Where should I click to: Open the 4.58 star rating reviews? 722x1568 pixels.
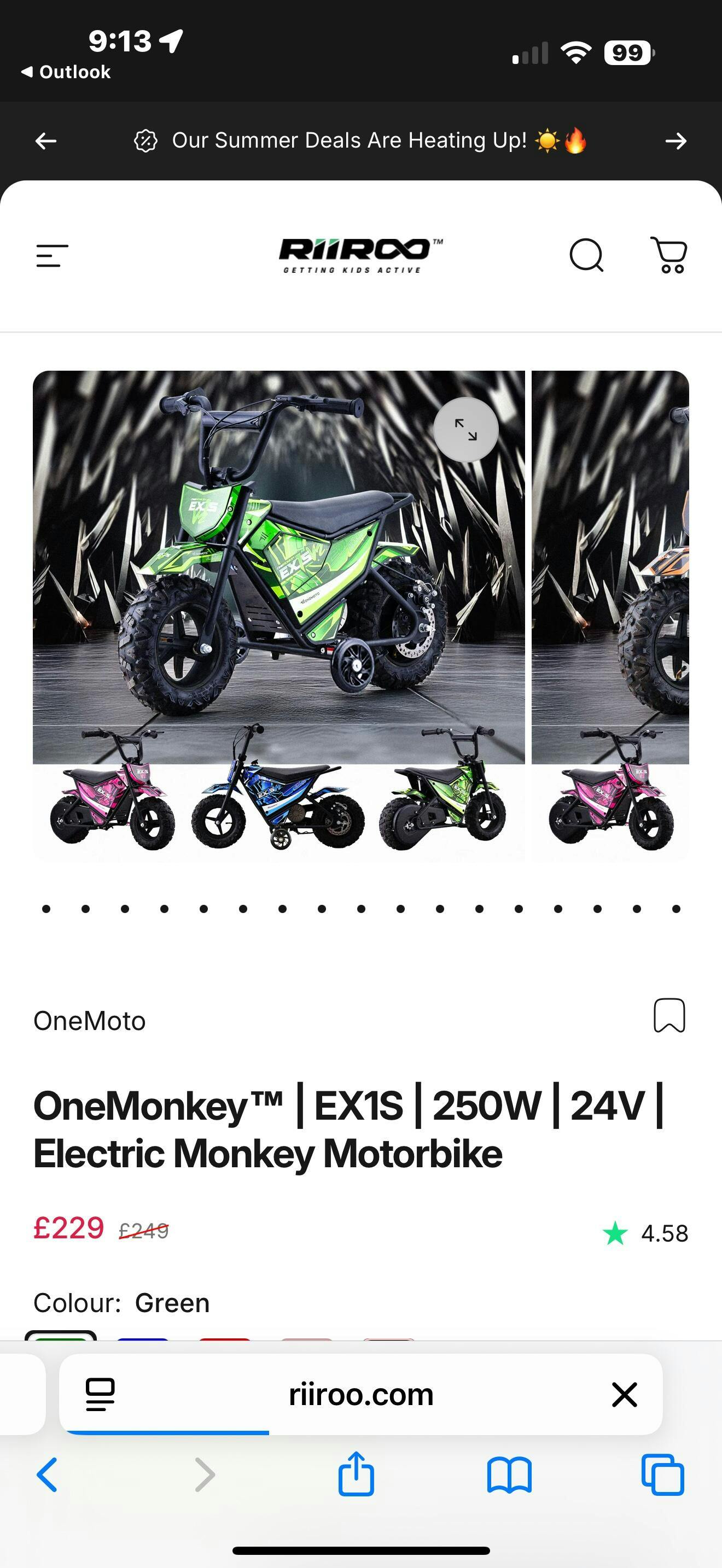click(645, 1234)
